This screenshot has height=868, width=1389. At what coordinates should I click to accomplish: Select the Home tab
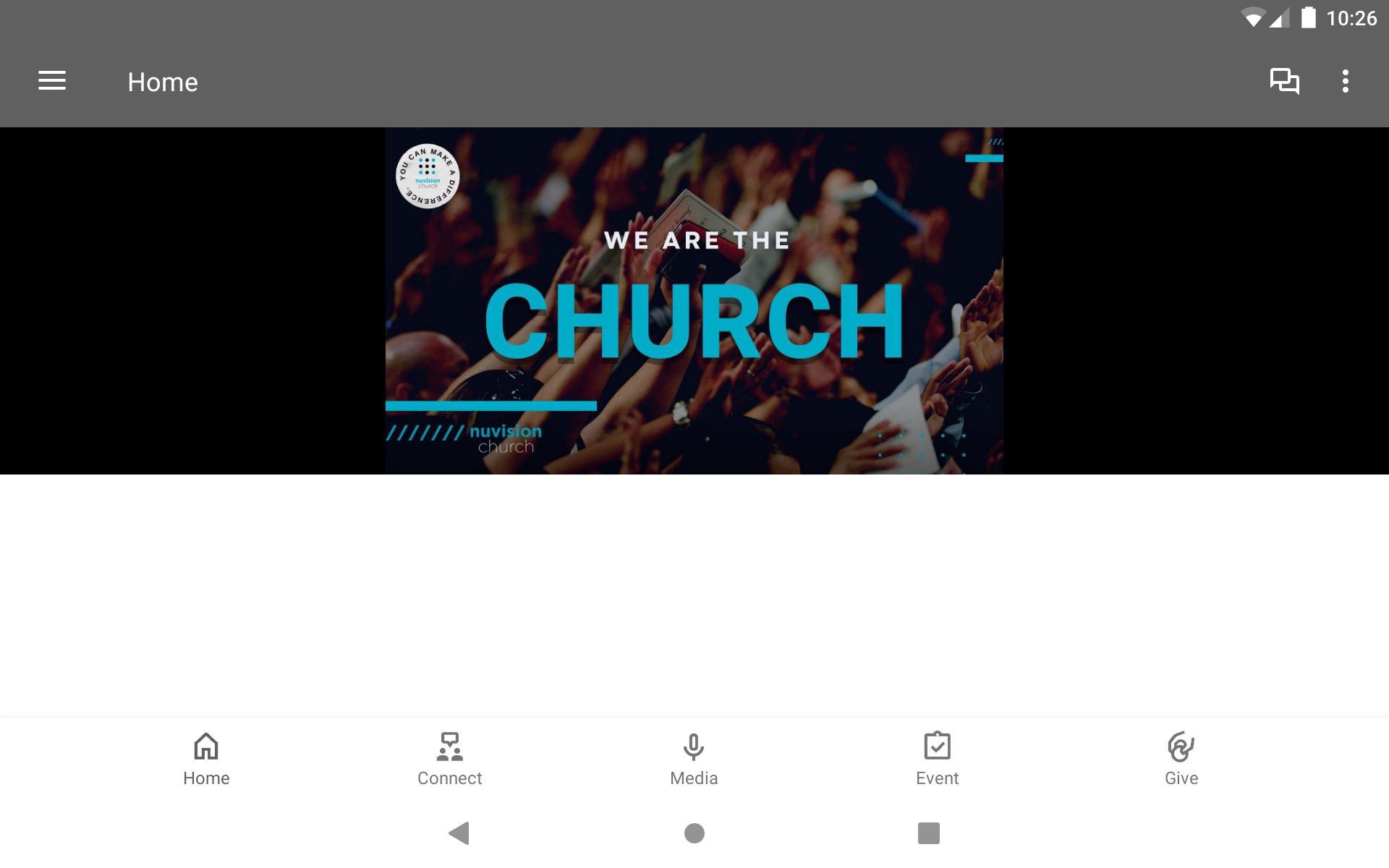click(206, 759)
